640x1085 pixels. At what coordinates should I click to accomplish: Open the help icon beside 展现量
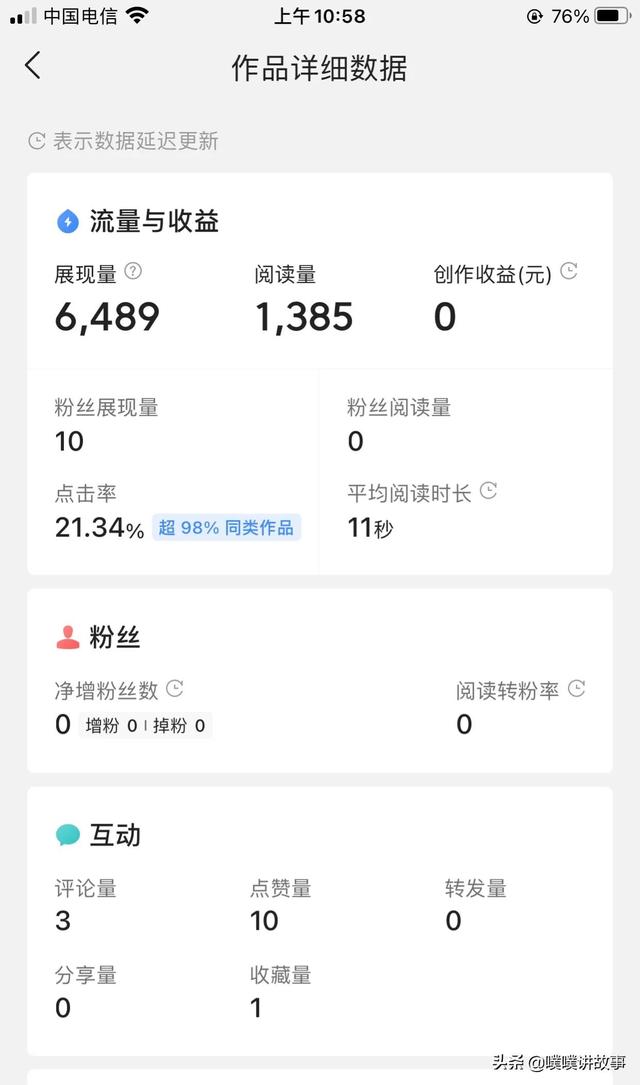tap(133, 271)
